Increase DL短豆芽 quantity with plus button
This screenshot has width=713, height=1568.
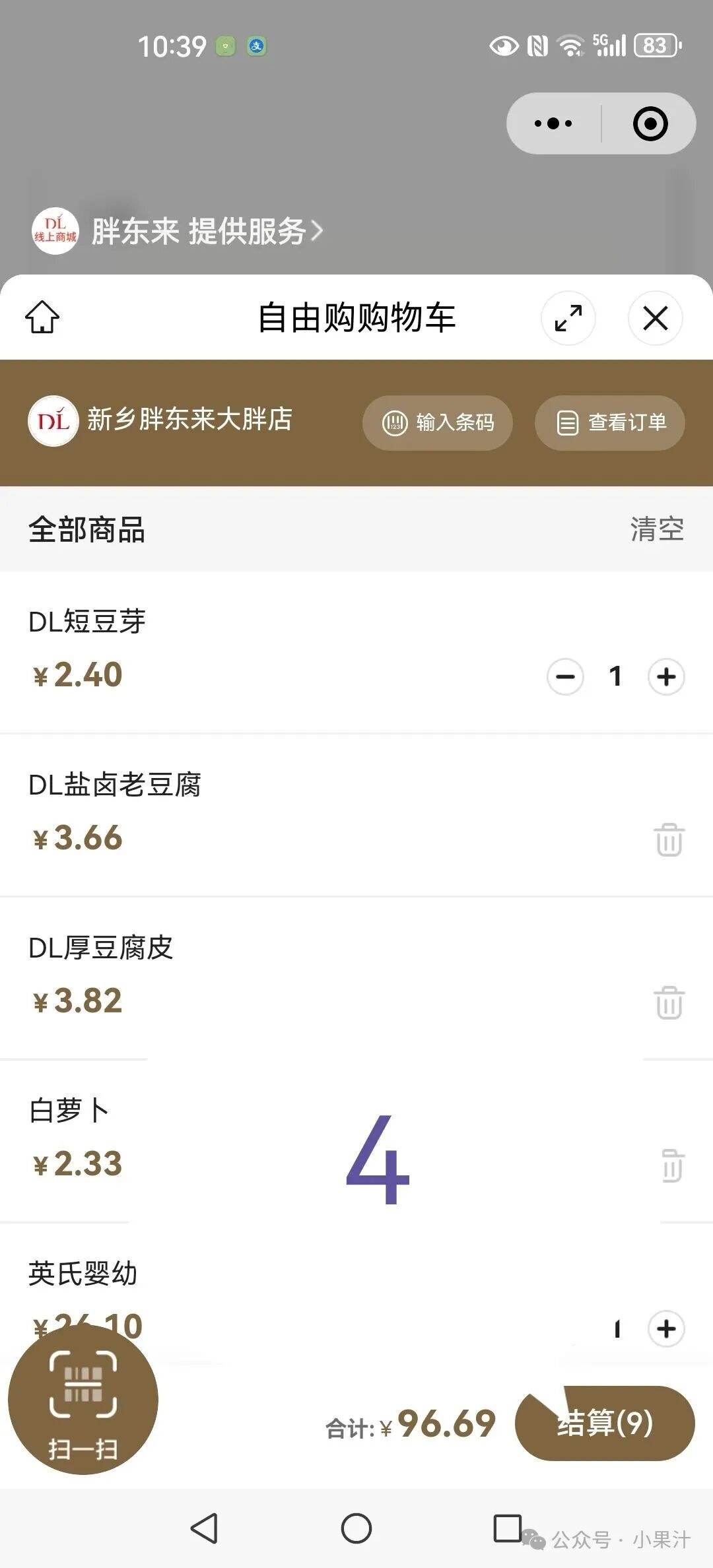(665, 676)
